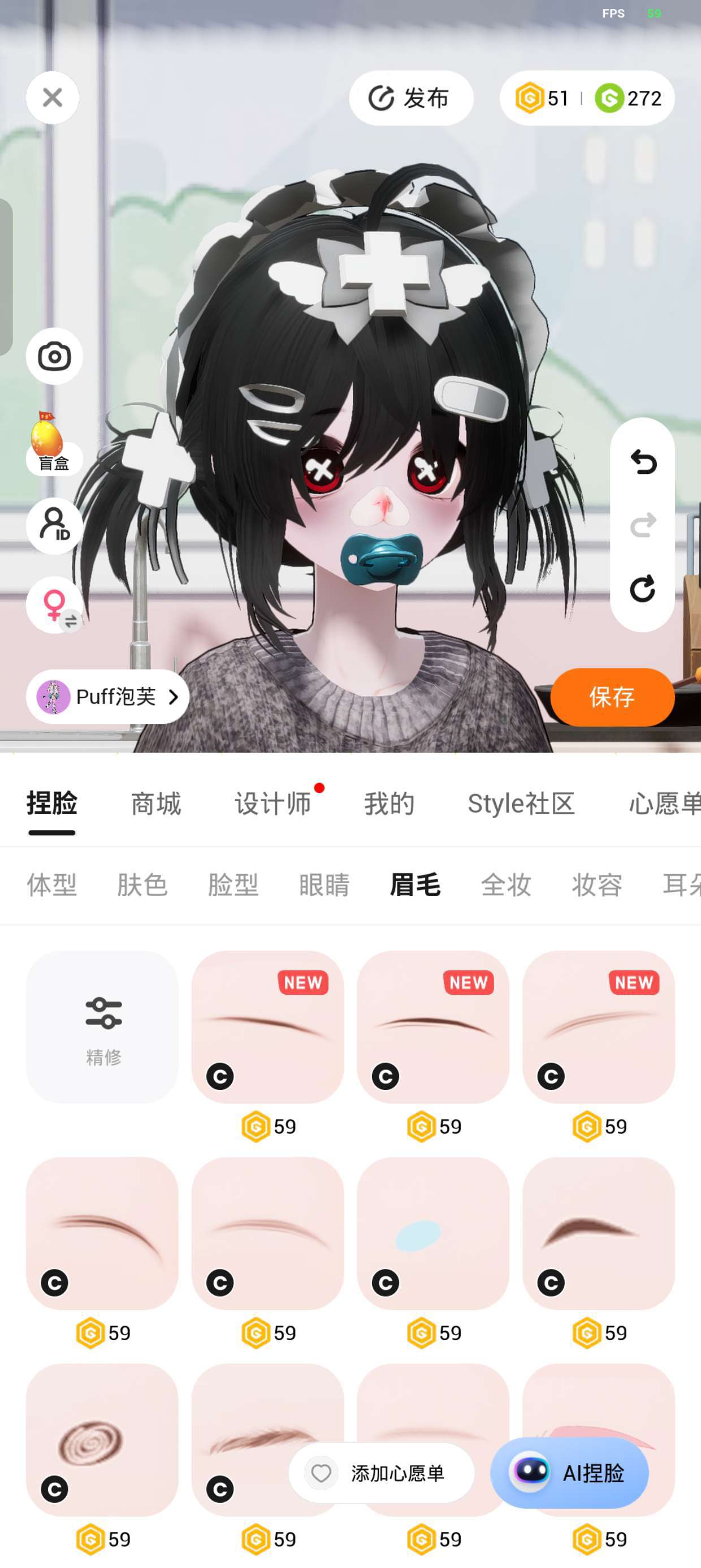Switch to the Style社区 tab
The width and height of the screenshot is (701, 1568).
pos(521,803)
